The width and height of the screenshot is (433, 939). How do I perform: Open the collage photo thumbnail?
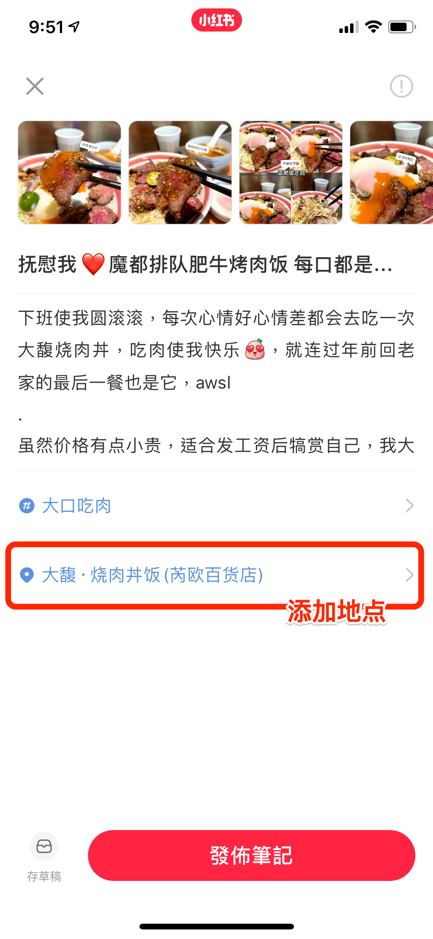pyautogui.click(x=291, y=172)
